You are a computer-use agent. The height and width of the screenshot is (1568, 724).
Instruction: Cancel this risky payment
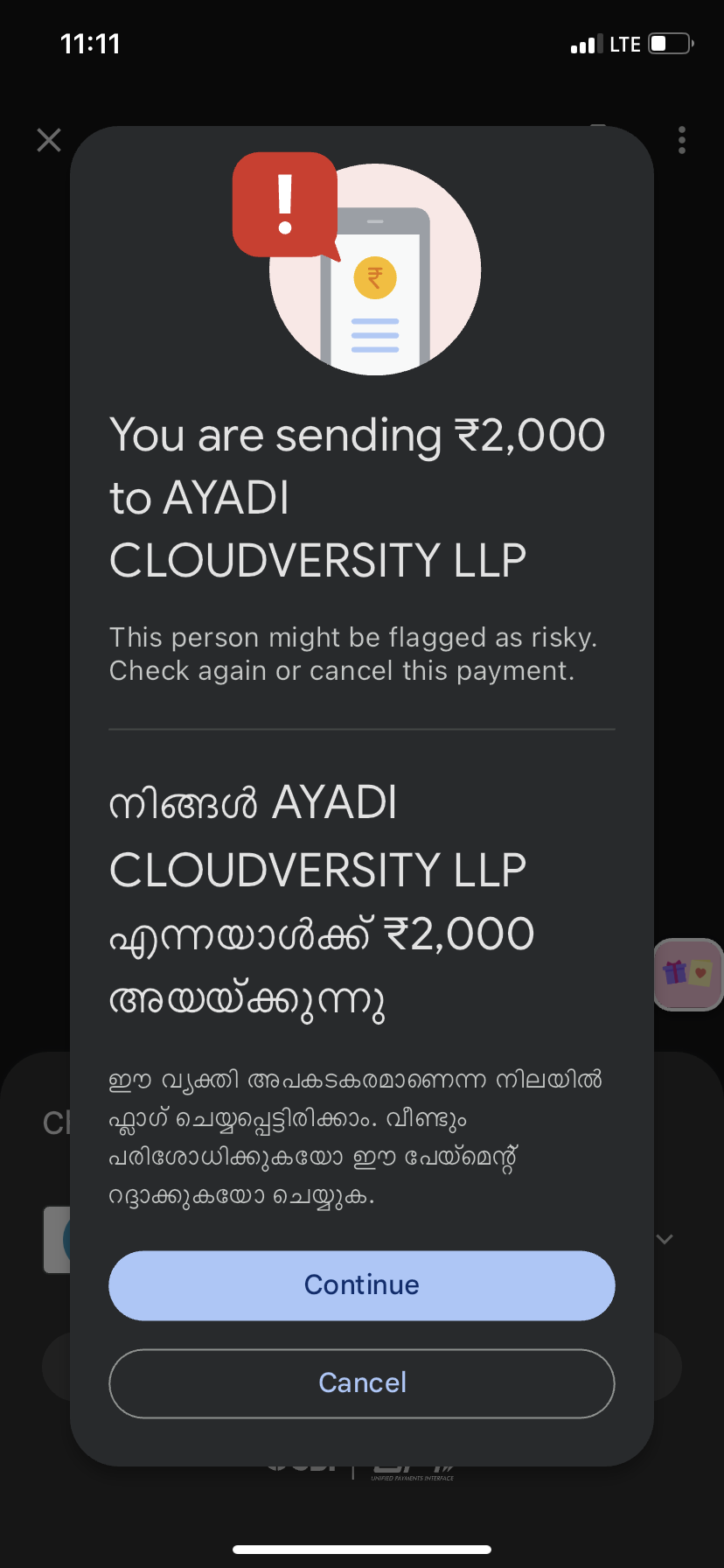[361, 1382]
